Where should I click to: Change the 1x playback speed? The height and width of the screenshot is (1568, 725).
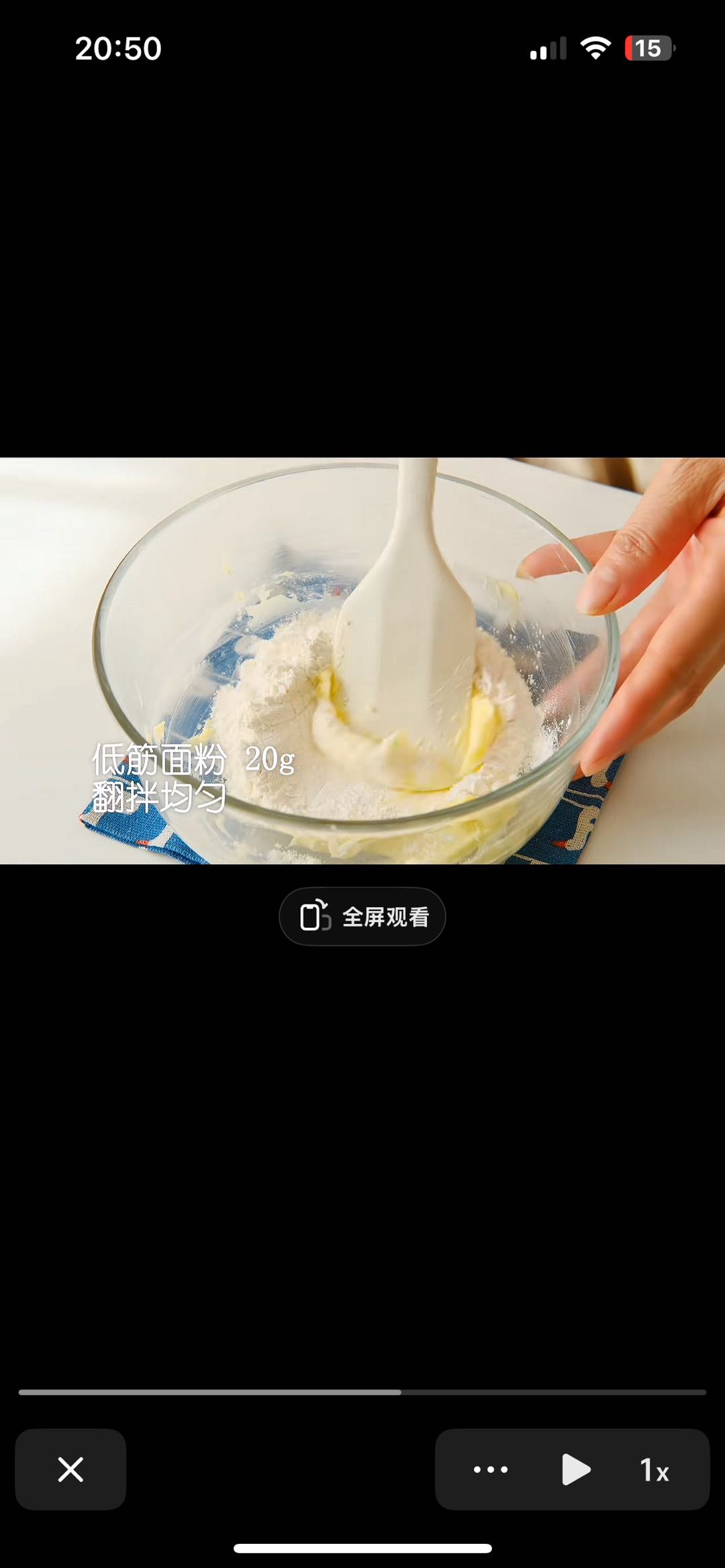point(655,1470)
